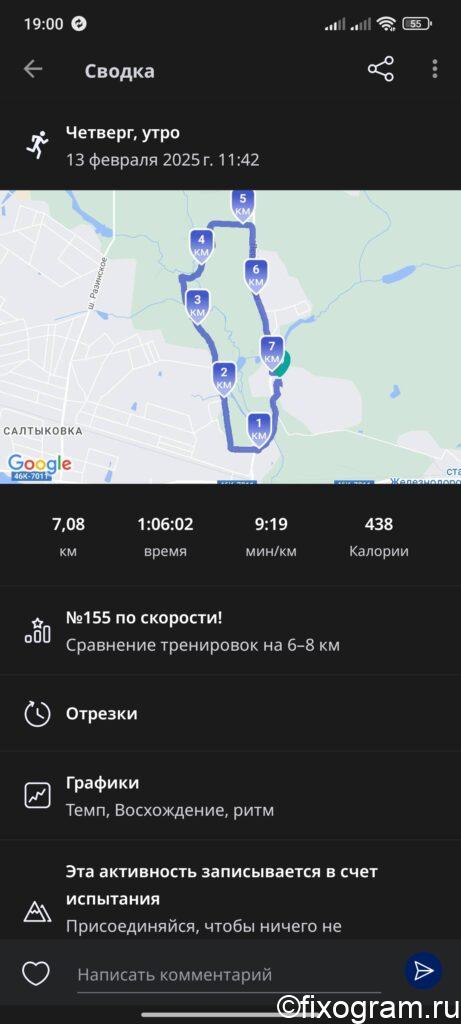Open the challenge activity notice

(x=230, y=891)
